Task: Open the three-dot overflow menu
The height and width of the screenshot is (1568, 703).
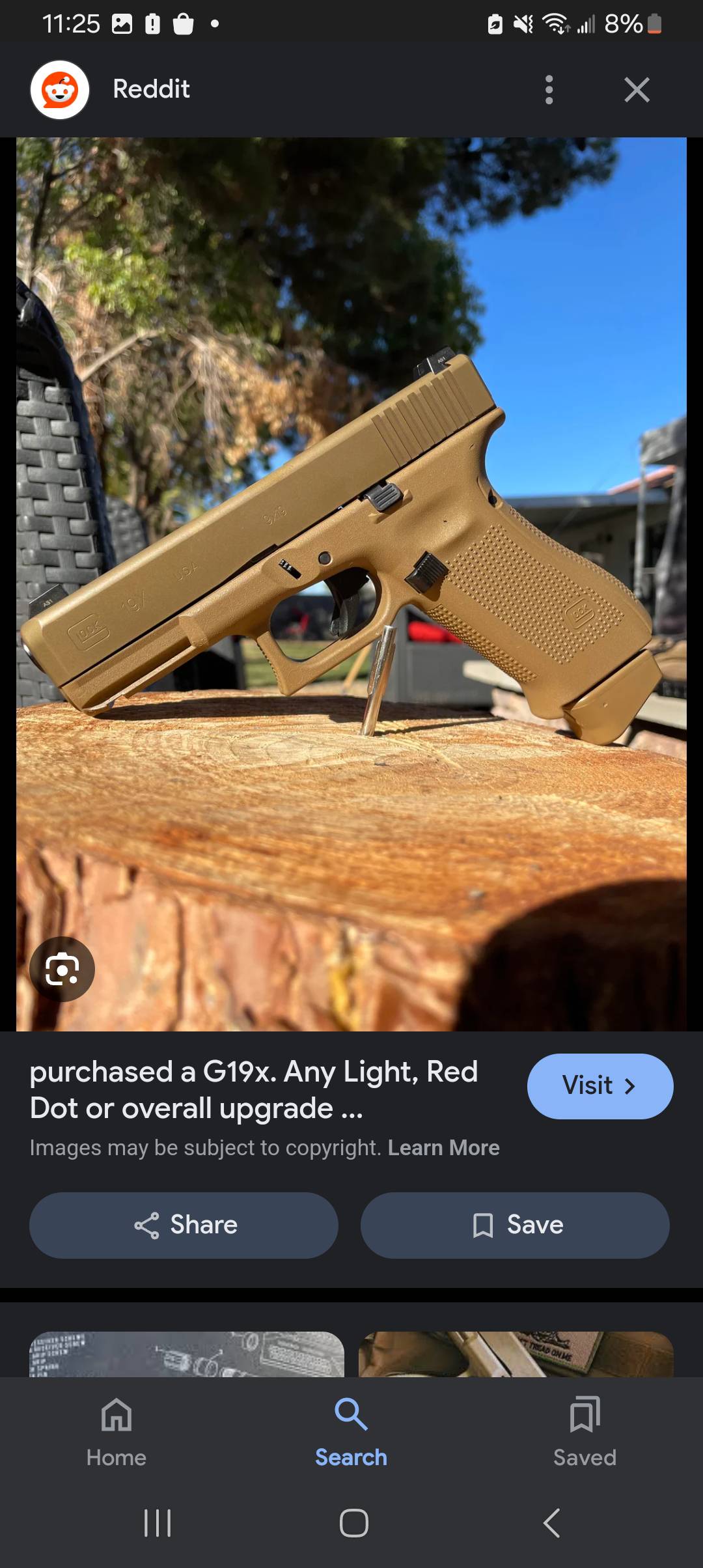Action: click(x=549, y=89)
